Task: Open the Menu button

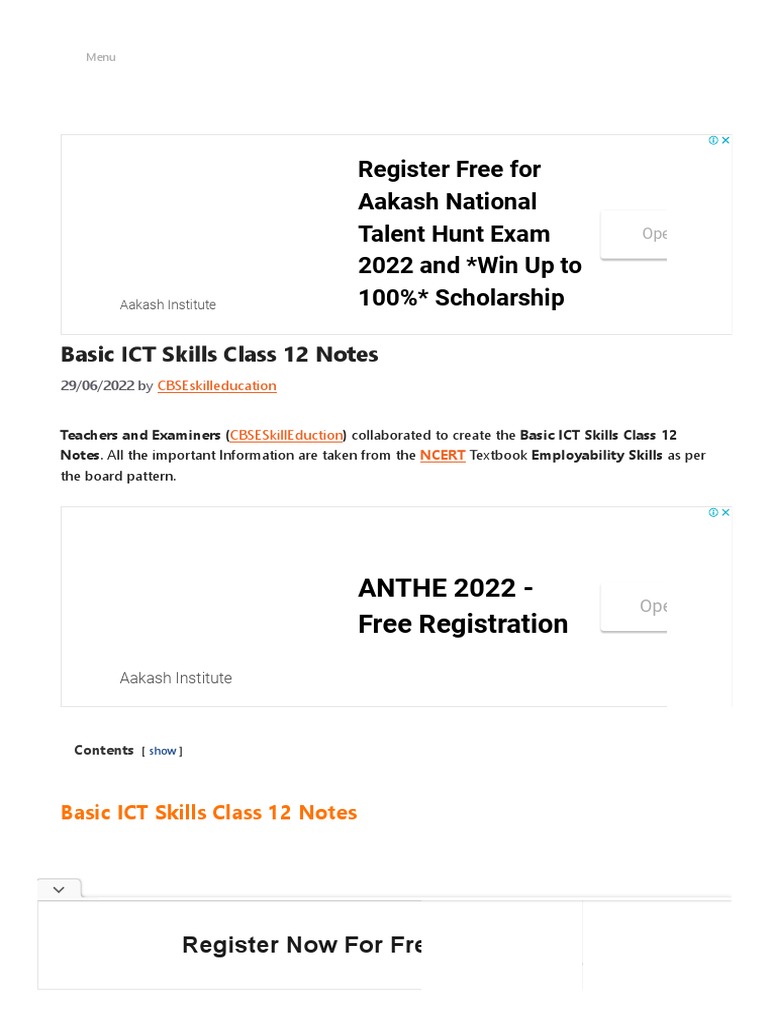Action: coord(101,57)
